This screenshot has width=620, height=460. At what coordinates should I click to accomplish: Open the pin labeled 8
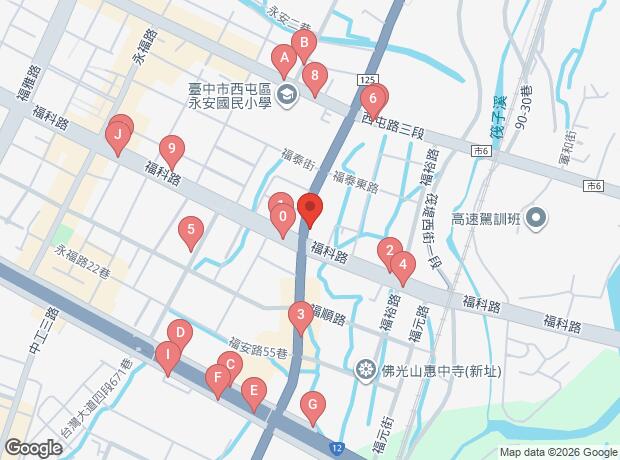click(x=316, y=76)
